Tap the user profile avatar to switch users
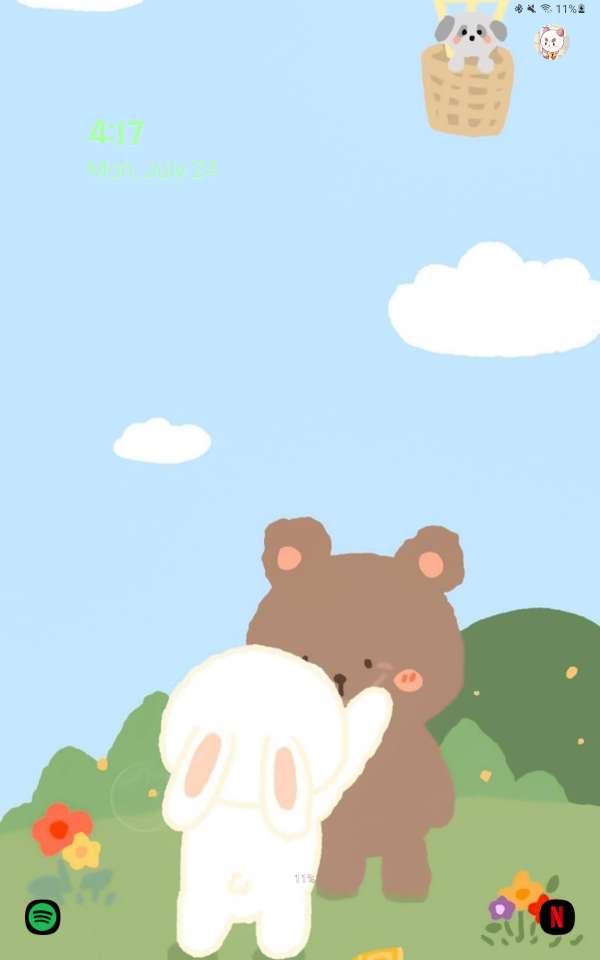This screenshot has height=960, width=600. 551,42
